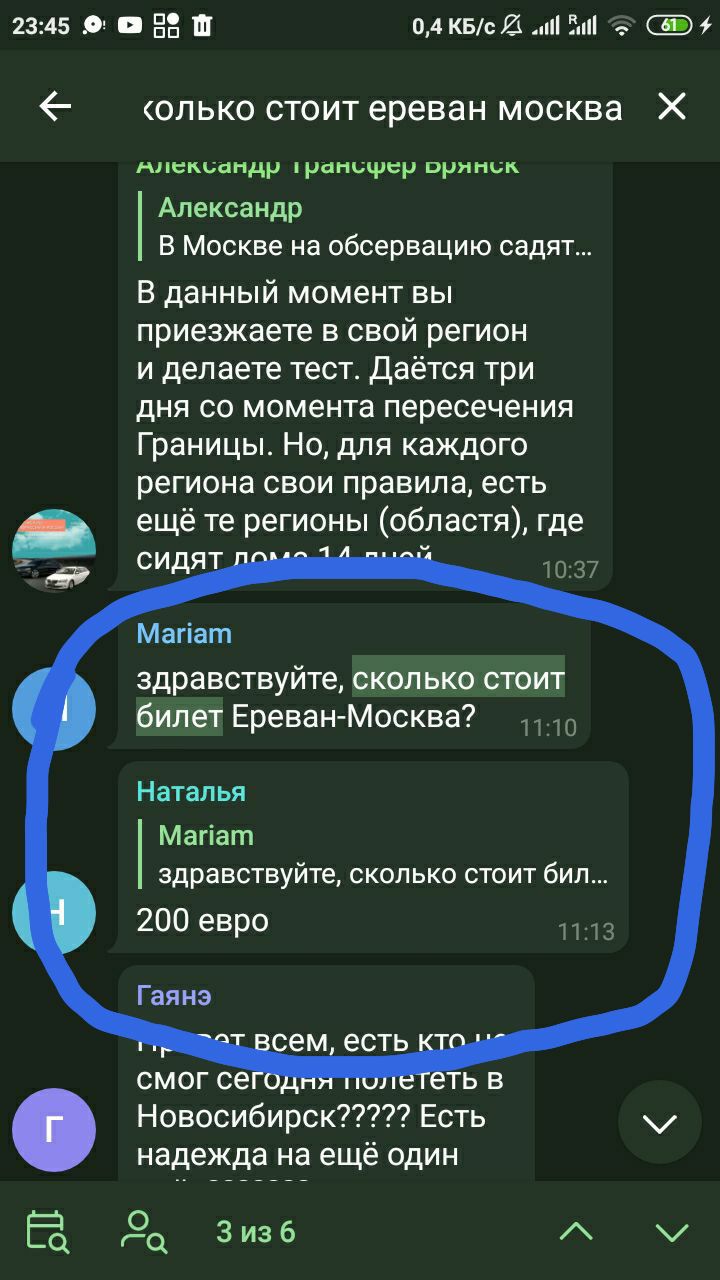
Task: Go back from the chat search
Action: coord(56,107)
